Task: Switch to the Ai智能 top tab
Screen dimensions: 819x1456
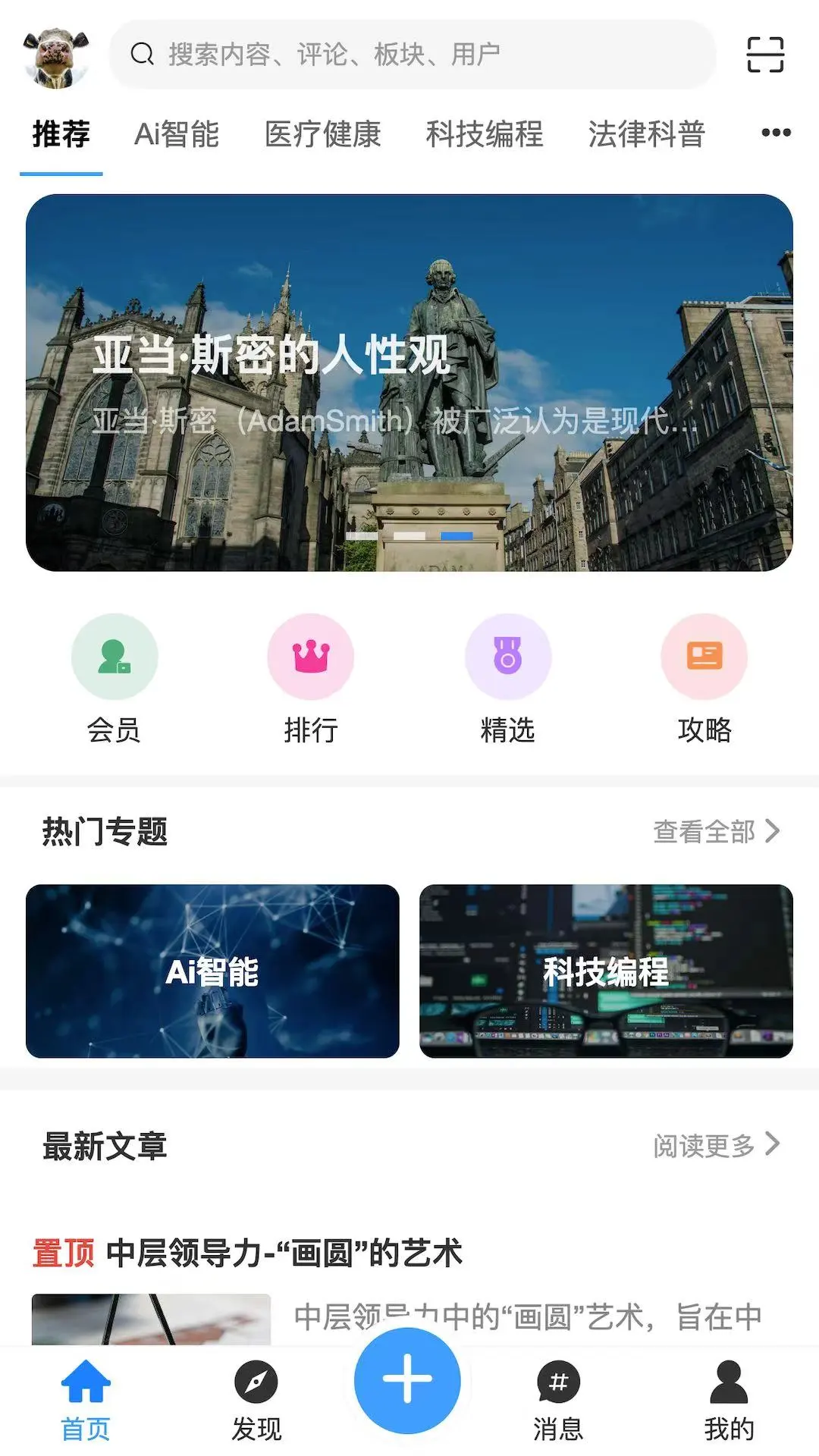Action: (x=177, y=134)
